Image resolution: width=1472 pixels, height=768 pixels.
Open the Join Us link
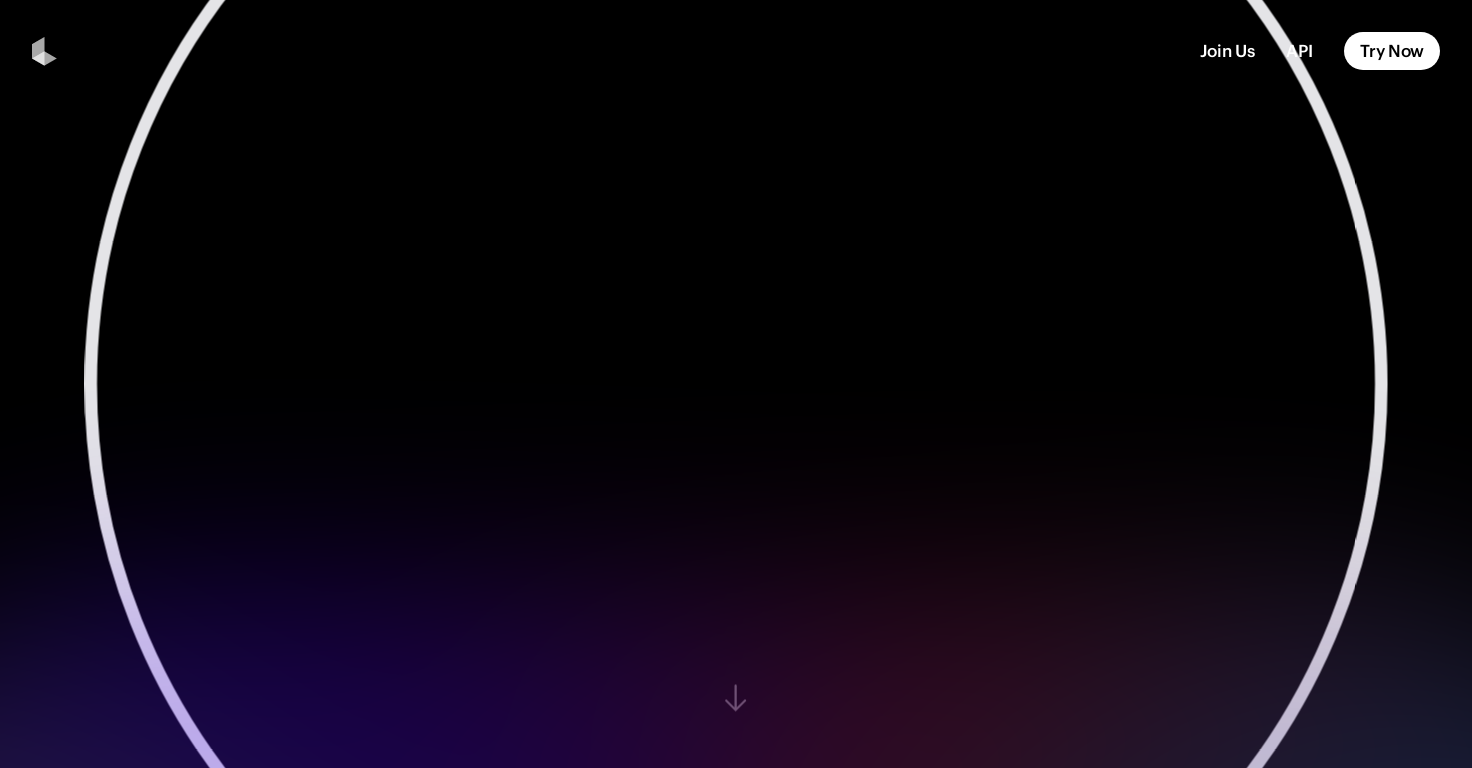(1227, 51)
